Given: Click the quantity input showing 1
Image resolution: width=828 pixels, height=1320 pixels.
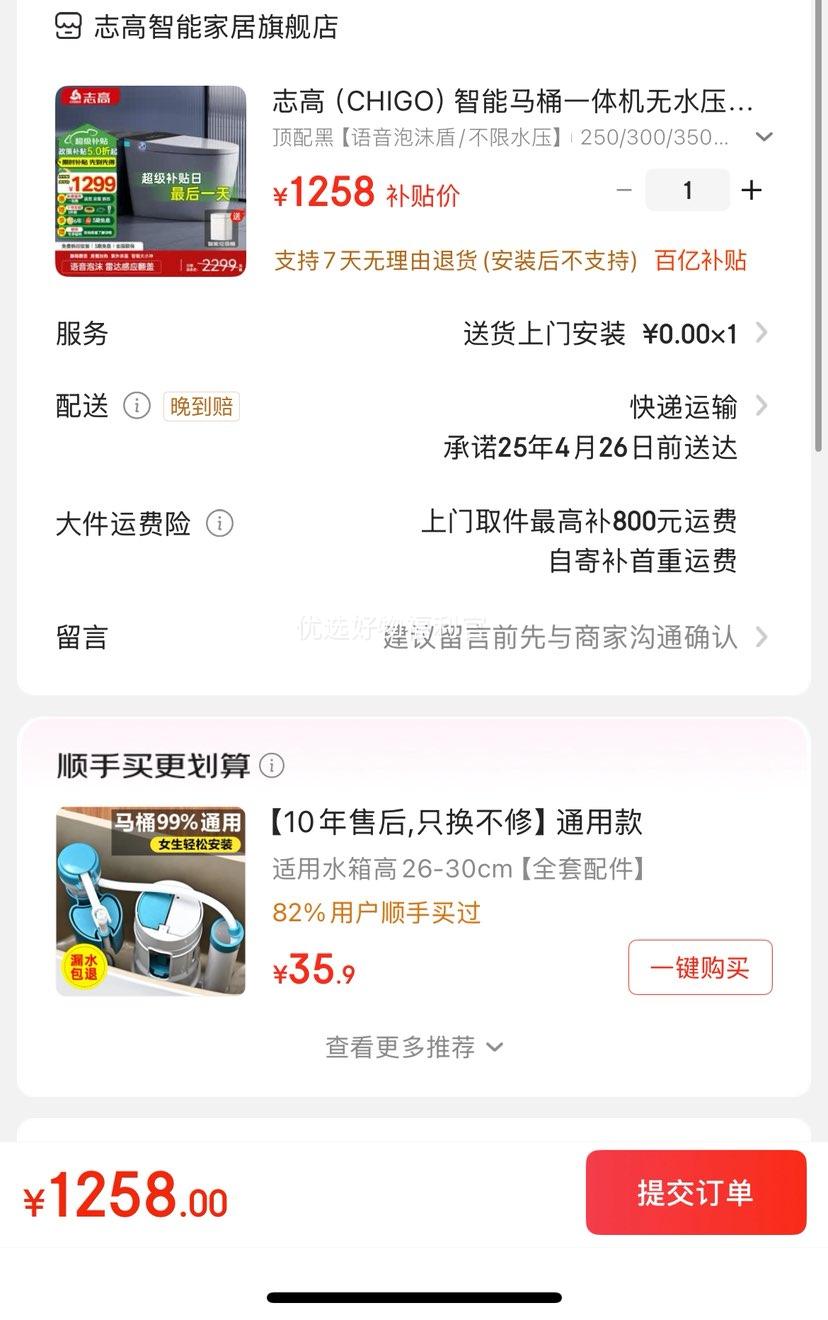Looking at the screenshot, I should pyautogui.click(x=687, y=190).
